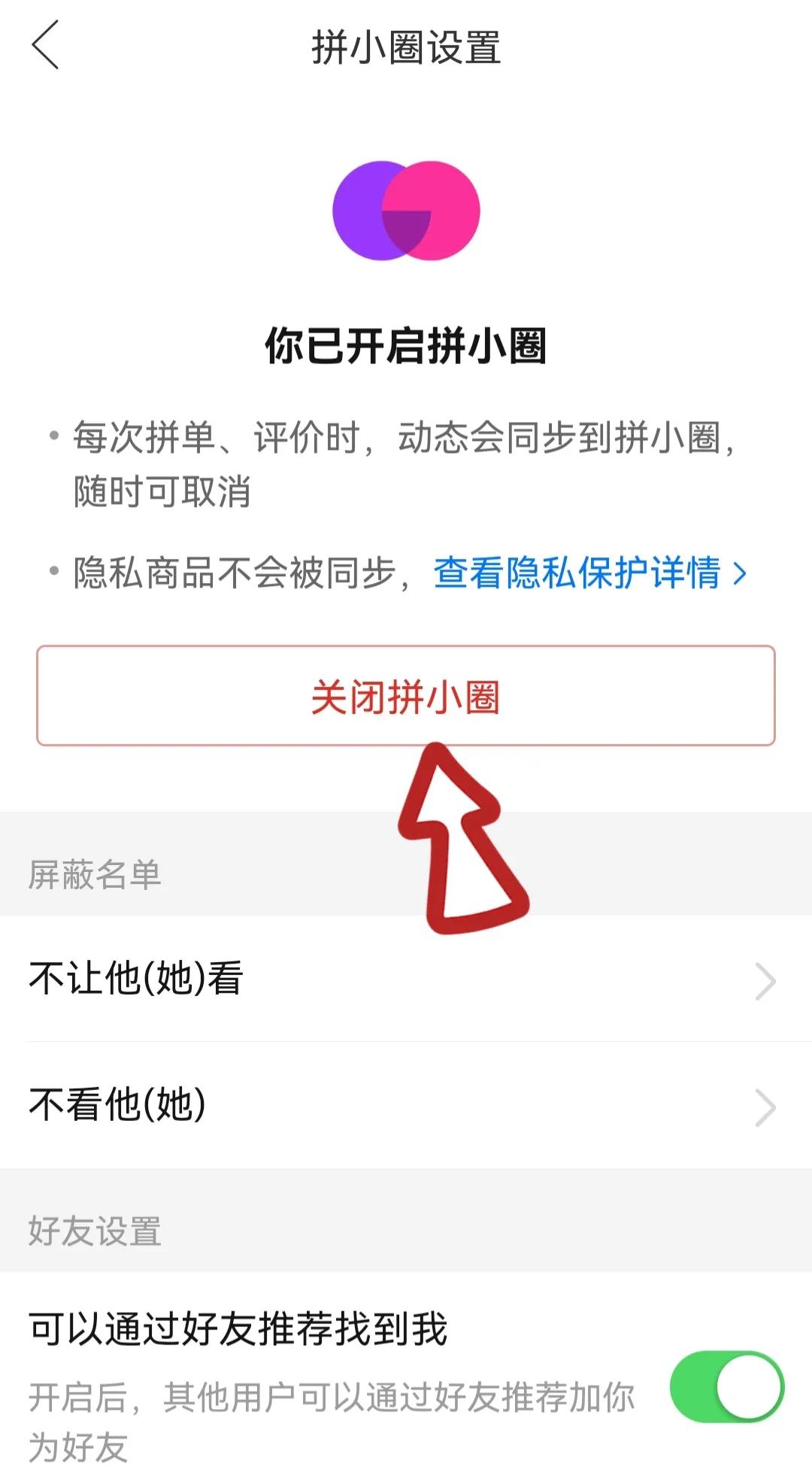The image size is (812, 1476).
Task: Select the chevron next to 不看他(她)
Action: (767, 1105)
